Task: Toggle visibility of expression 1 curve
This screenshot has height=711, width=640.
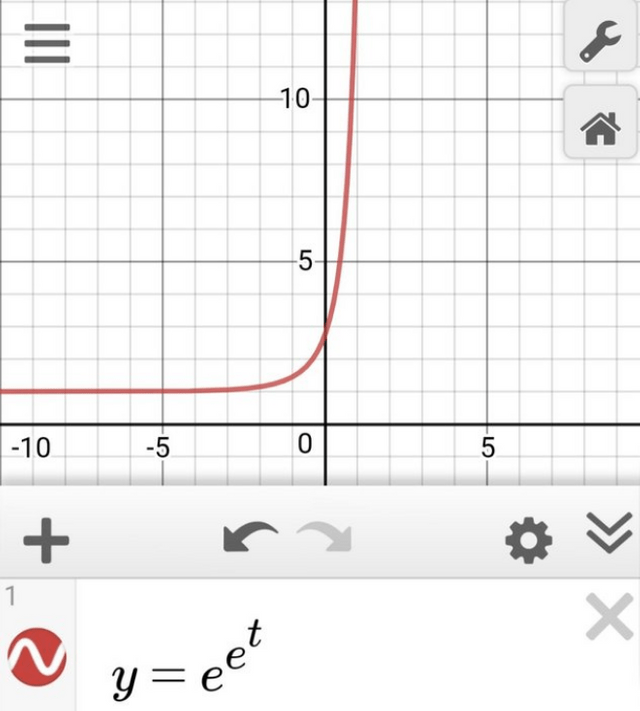Action: [x=37, y=657]
